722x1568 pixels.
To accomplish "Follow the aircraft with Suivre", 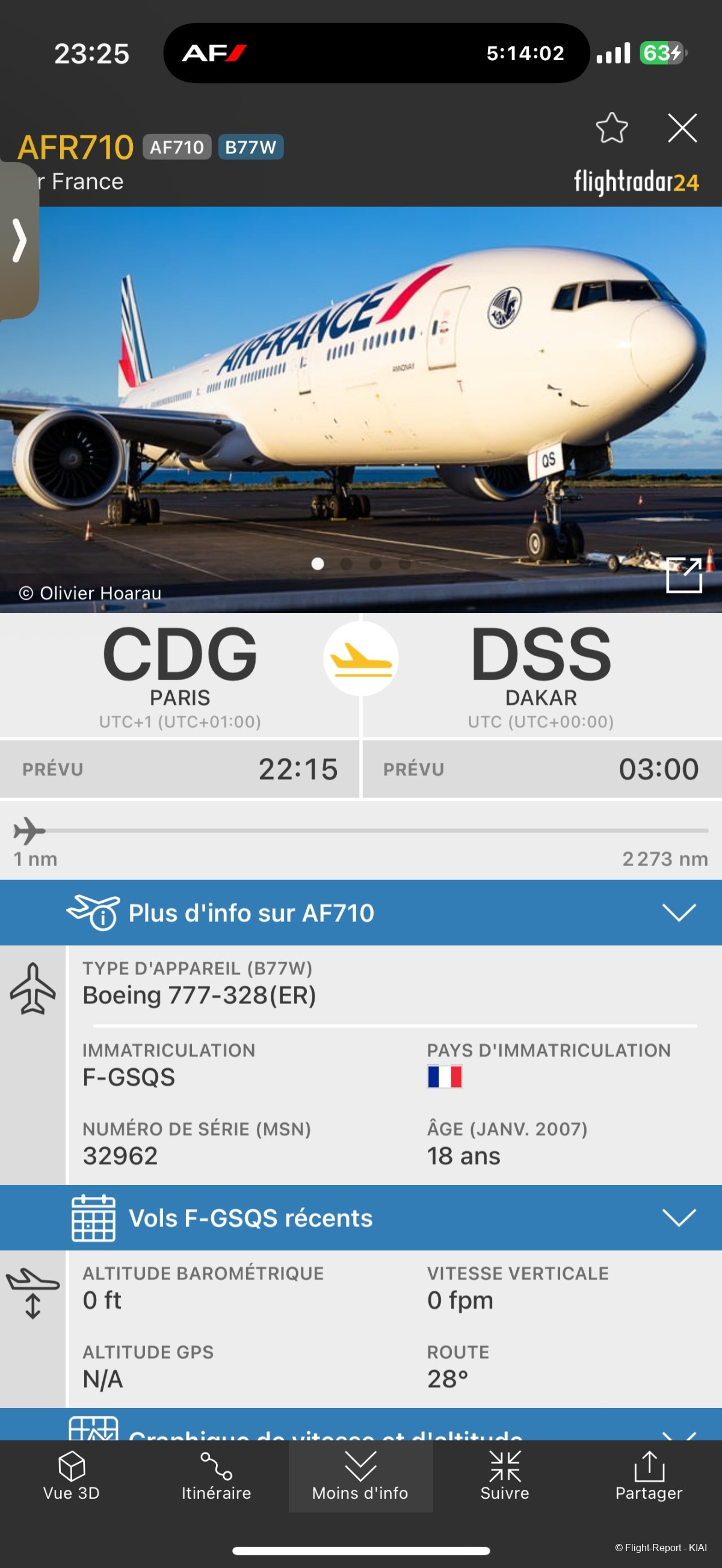I will click(x=505, y=1475).
